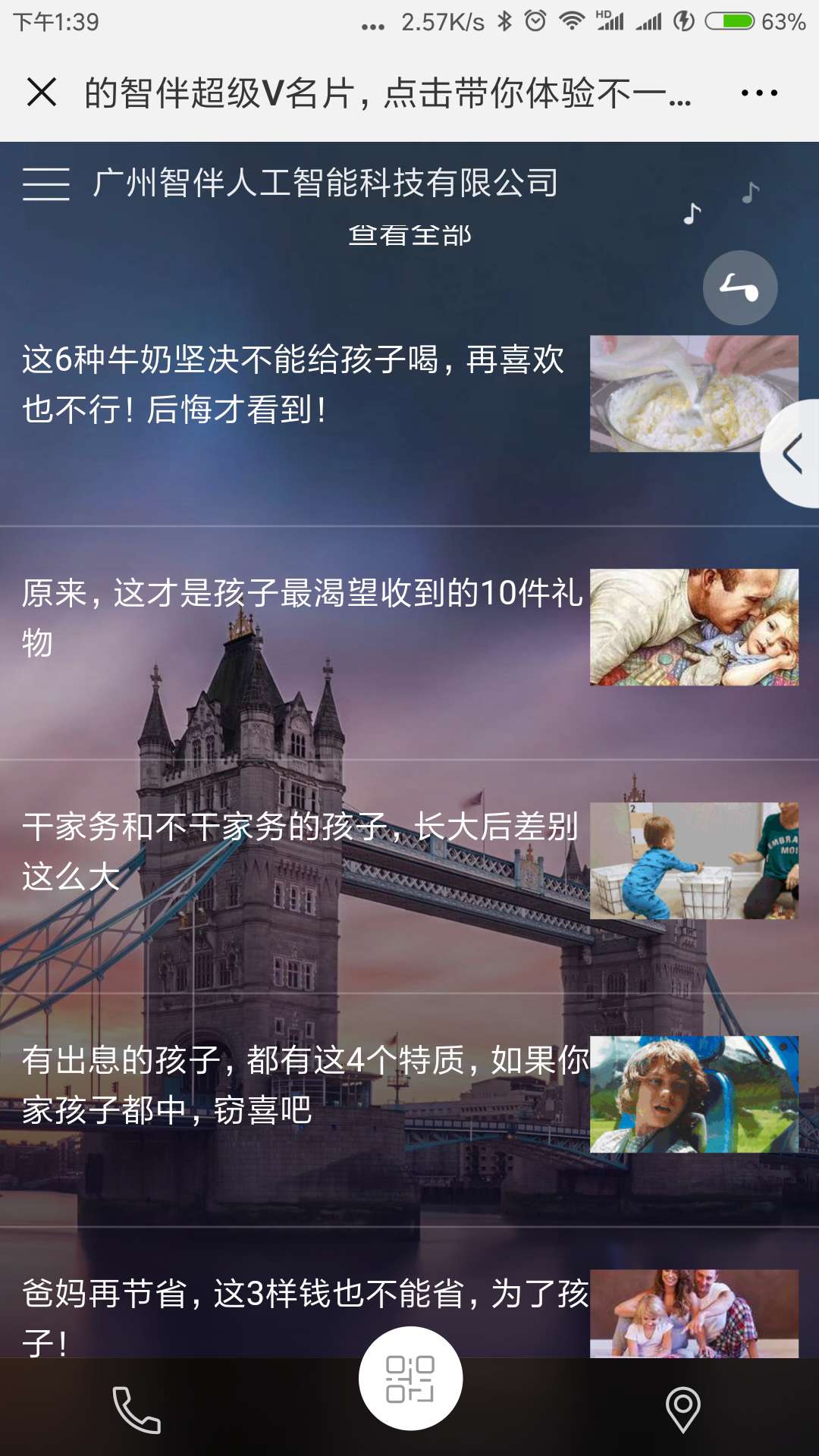Viewport: 819px width, 1456px height.
Task: Close the webpage with the X button
Action: click(42, 93)
